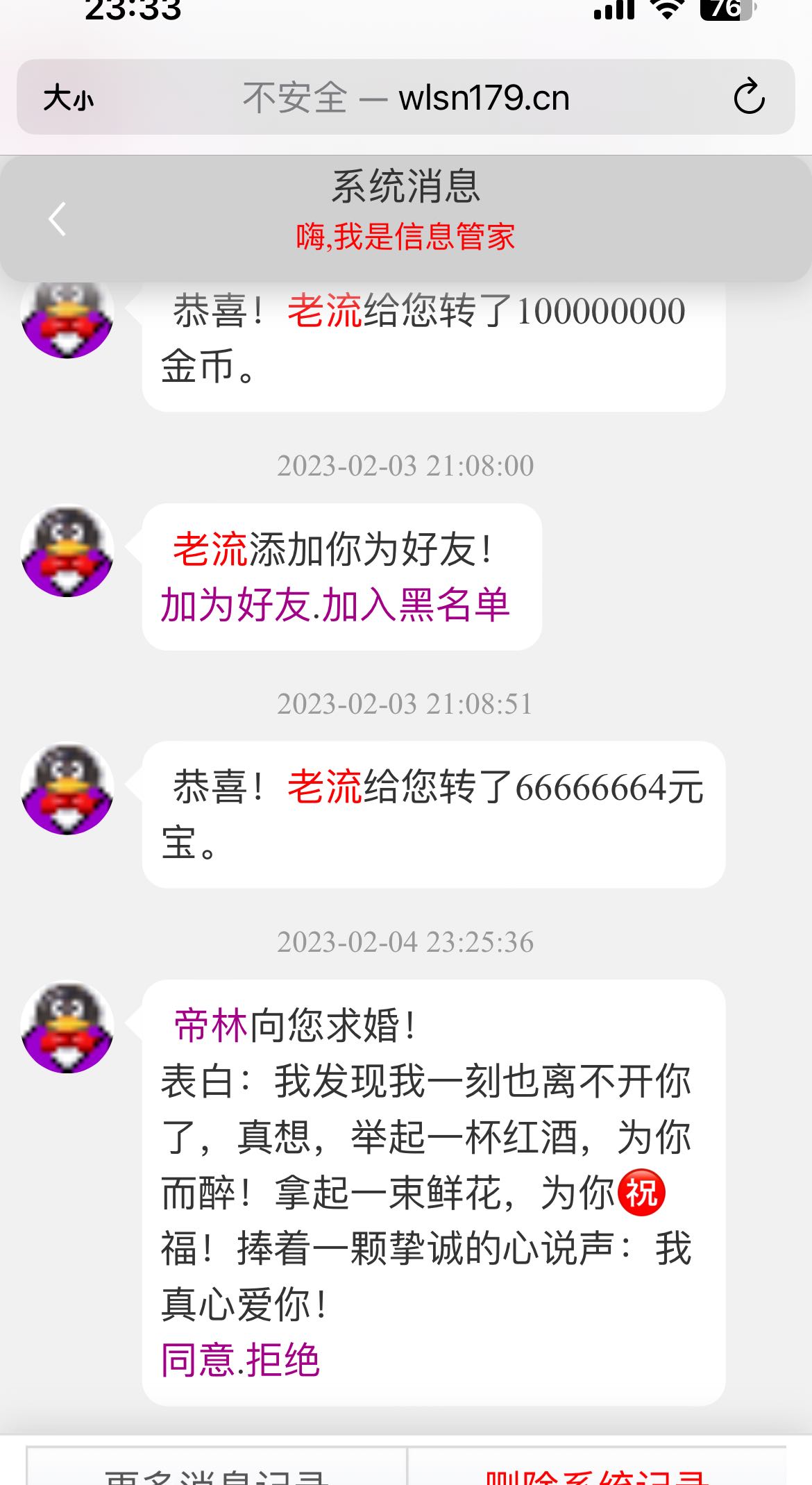Tap 删除系统记录

(597, 1472)
